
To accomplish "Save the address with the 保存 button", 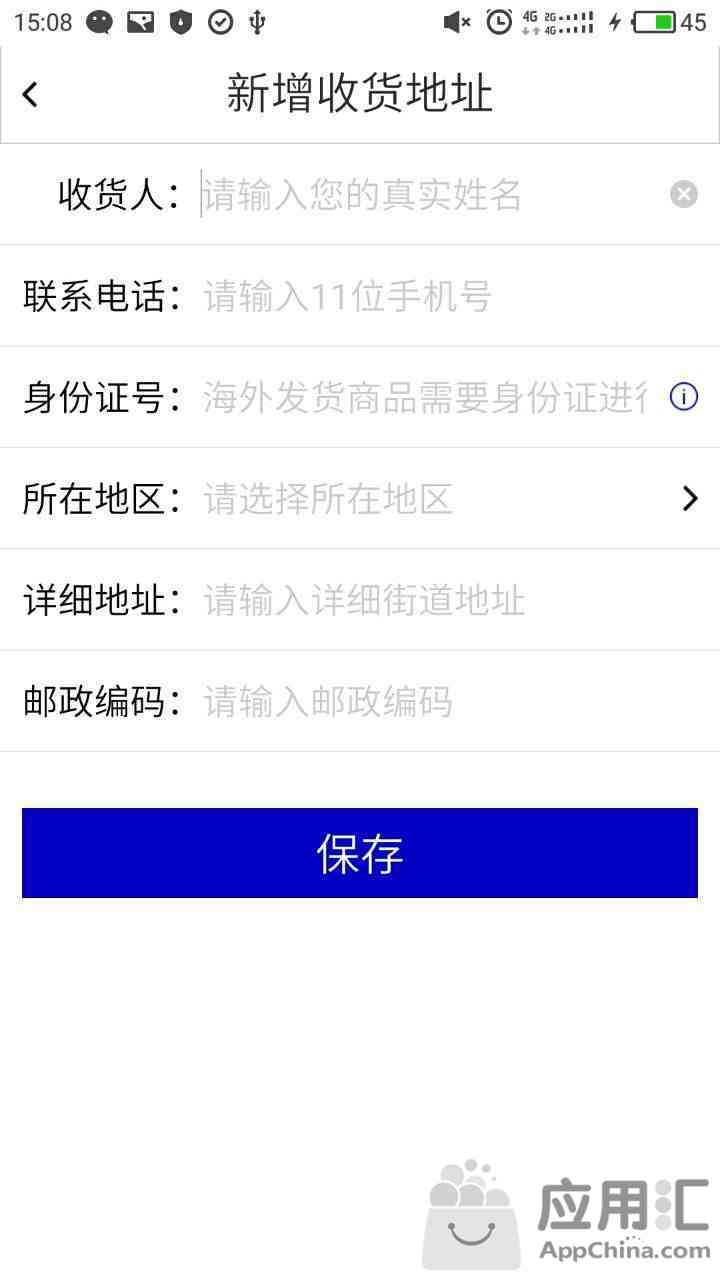I will pyautogui.click(x=360, y=853).
